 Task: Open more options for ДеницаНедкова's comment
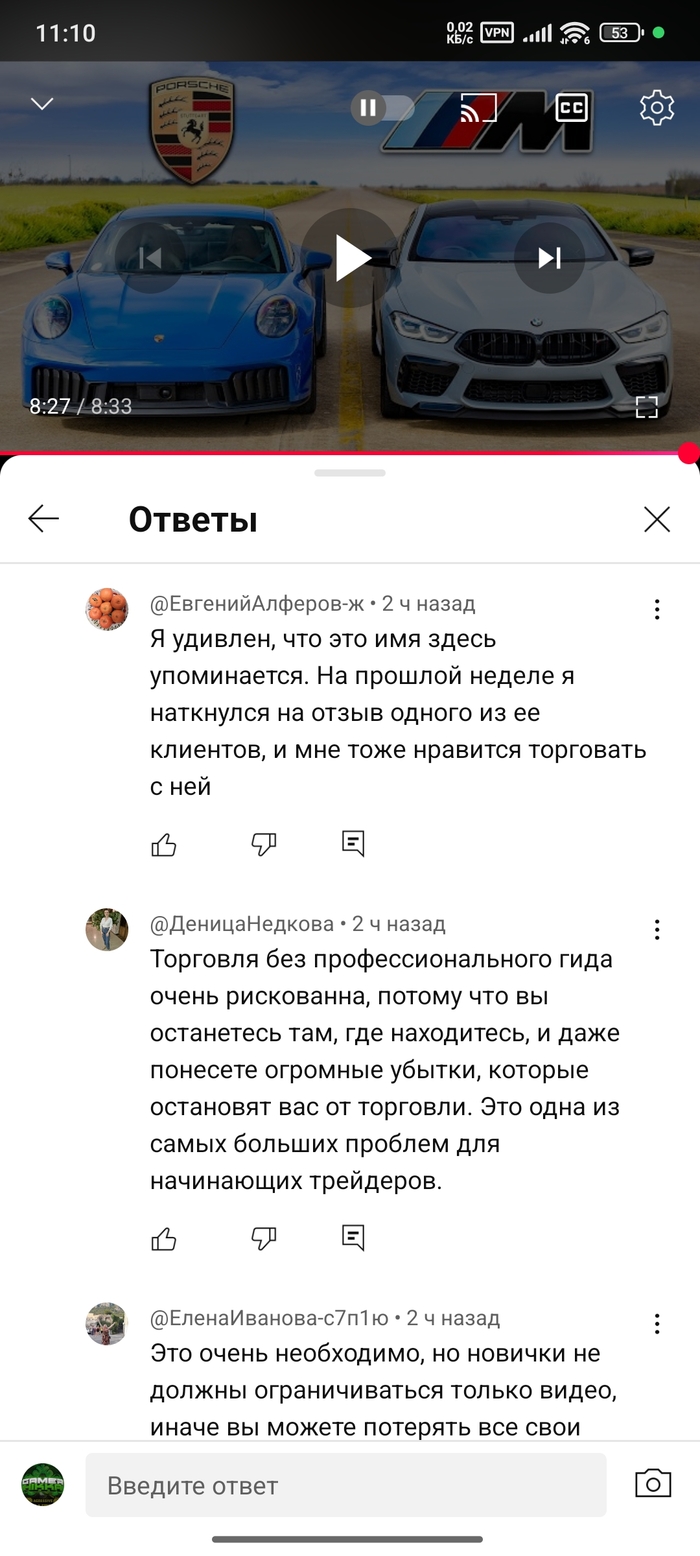(656, 929)
